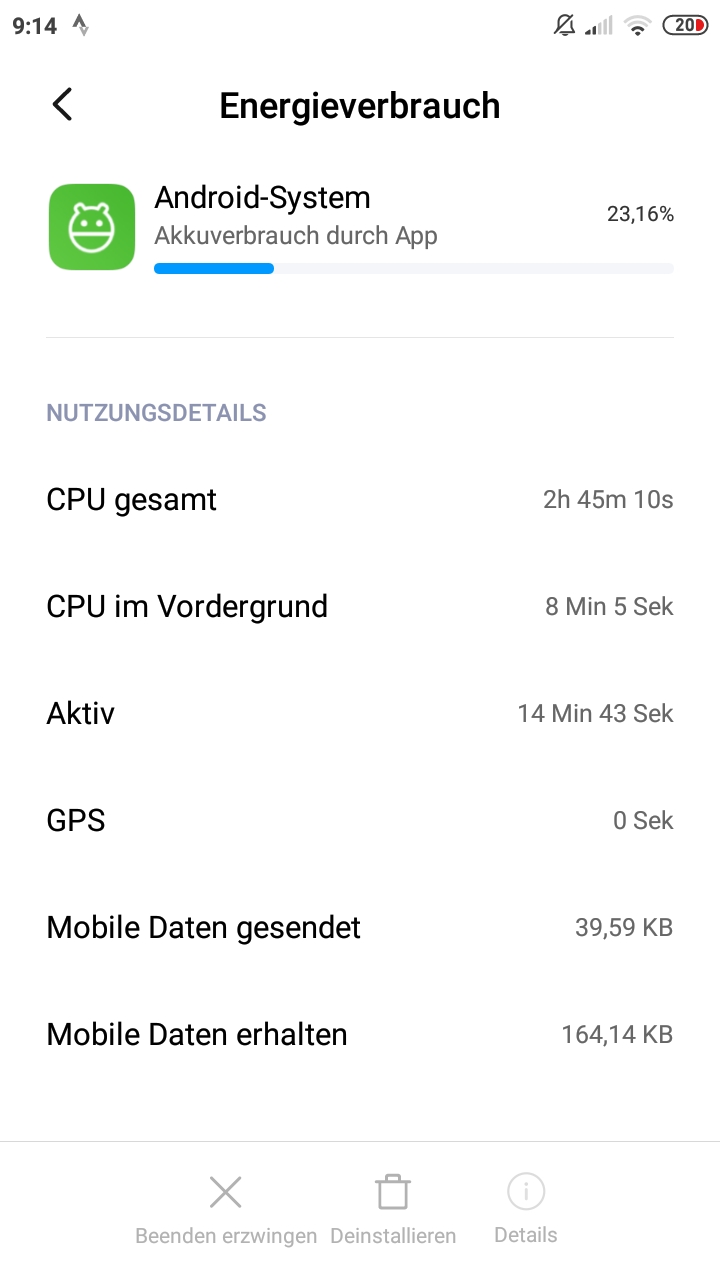Image resolution: width=720 pixels, height=1280 pixels.
Task: Select Deinstallieren trash button
Action: coord(393,1207)
